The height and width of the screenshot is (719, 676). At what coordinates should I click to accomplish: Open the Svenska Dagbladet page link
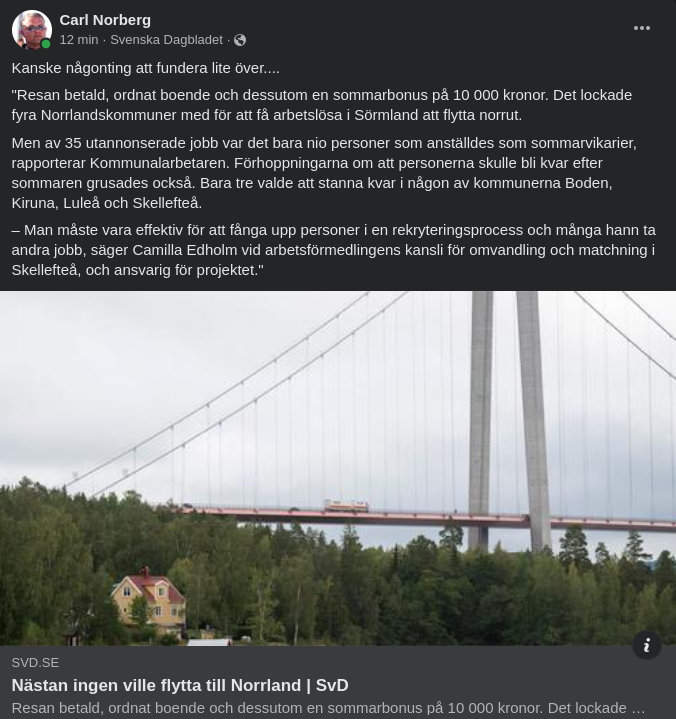(x=166, y=40)
